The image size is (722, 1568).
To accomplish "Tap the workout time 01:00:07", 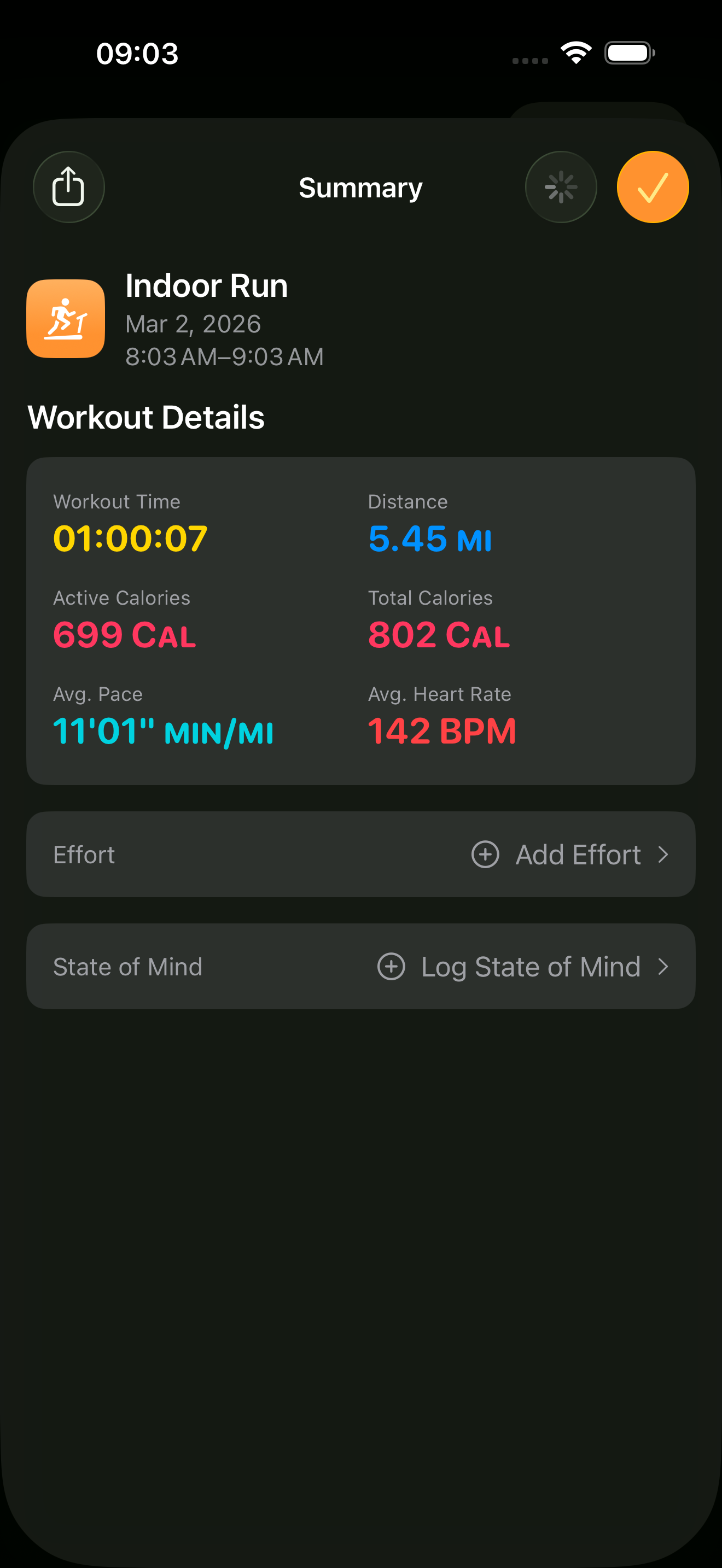I will pos(130,537).
